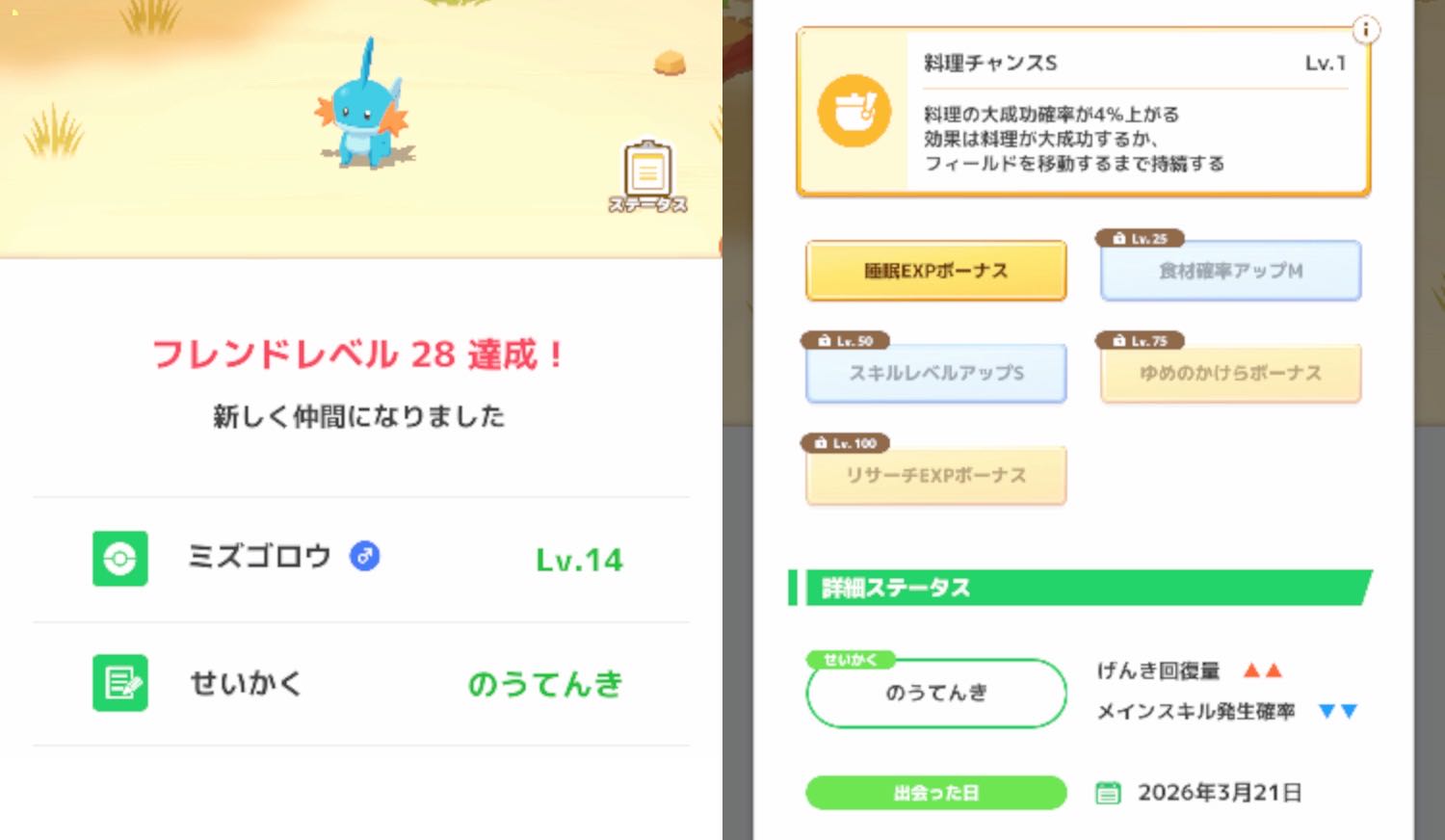Select the 睡眠EXPボーナス sub skill

click(x=935, y=271)
